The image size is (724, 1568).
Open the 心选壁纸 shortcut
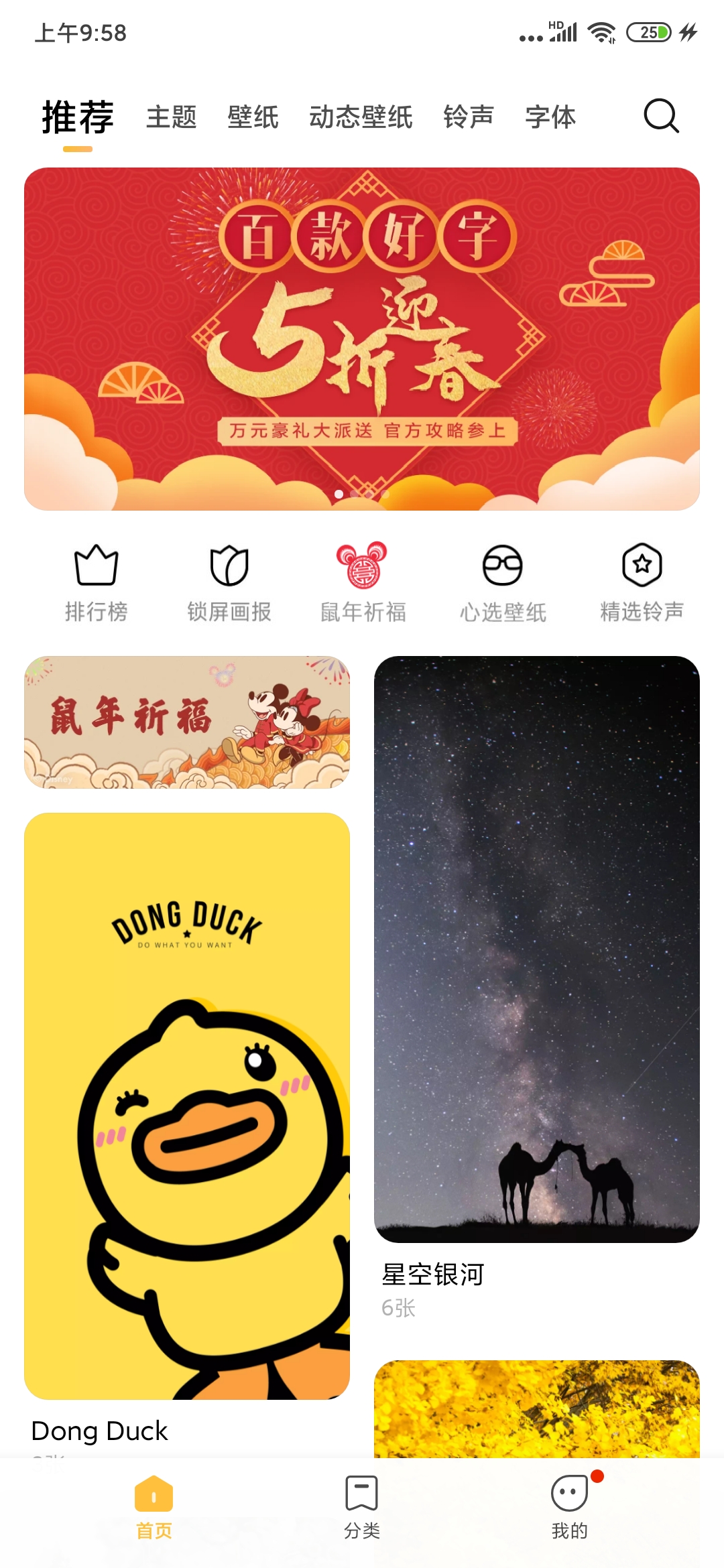pos(503,582)
